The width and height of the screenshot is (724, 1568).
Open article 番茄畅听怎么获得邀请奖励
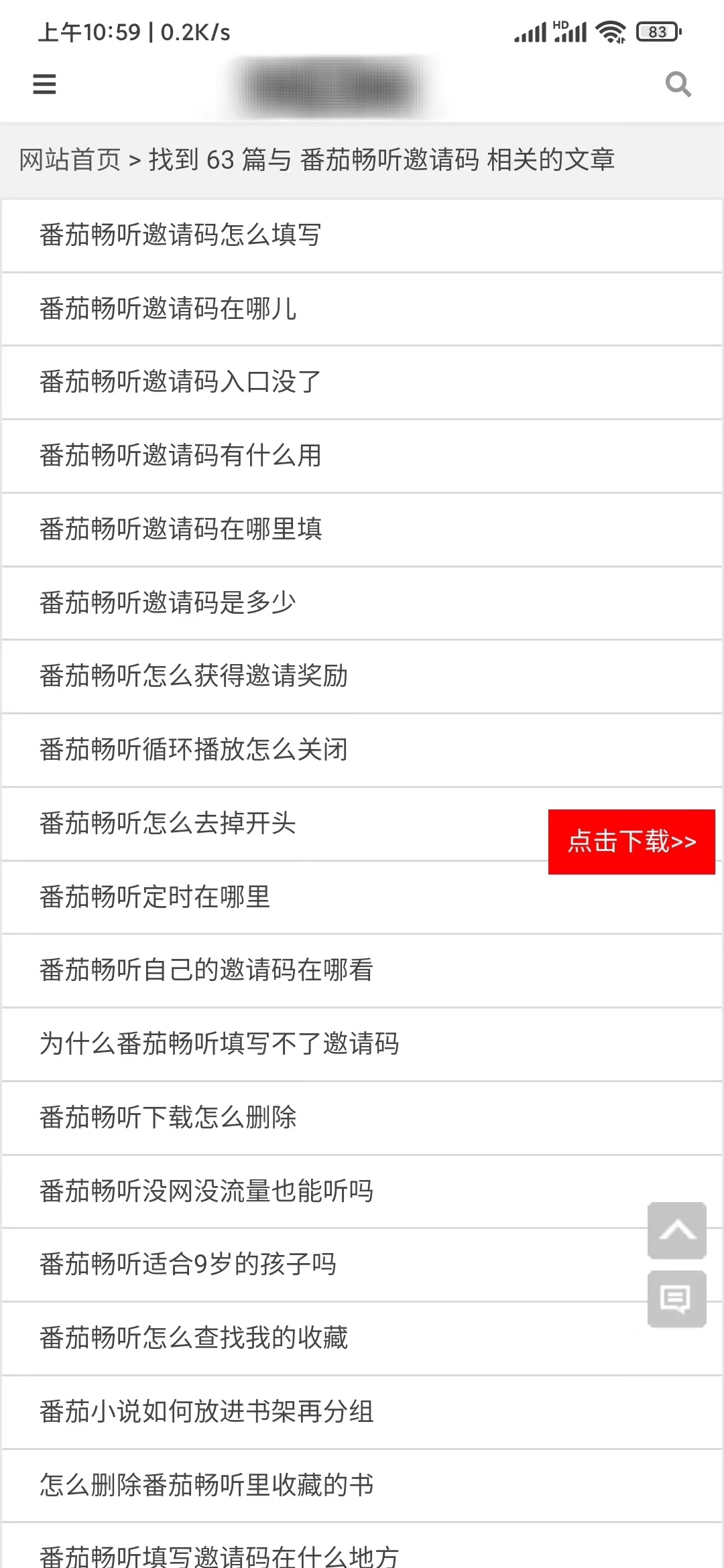(193, 677)
